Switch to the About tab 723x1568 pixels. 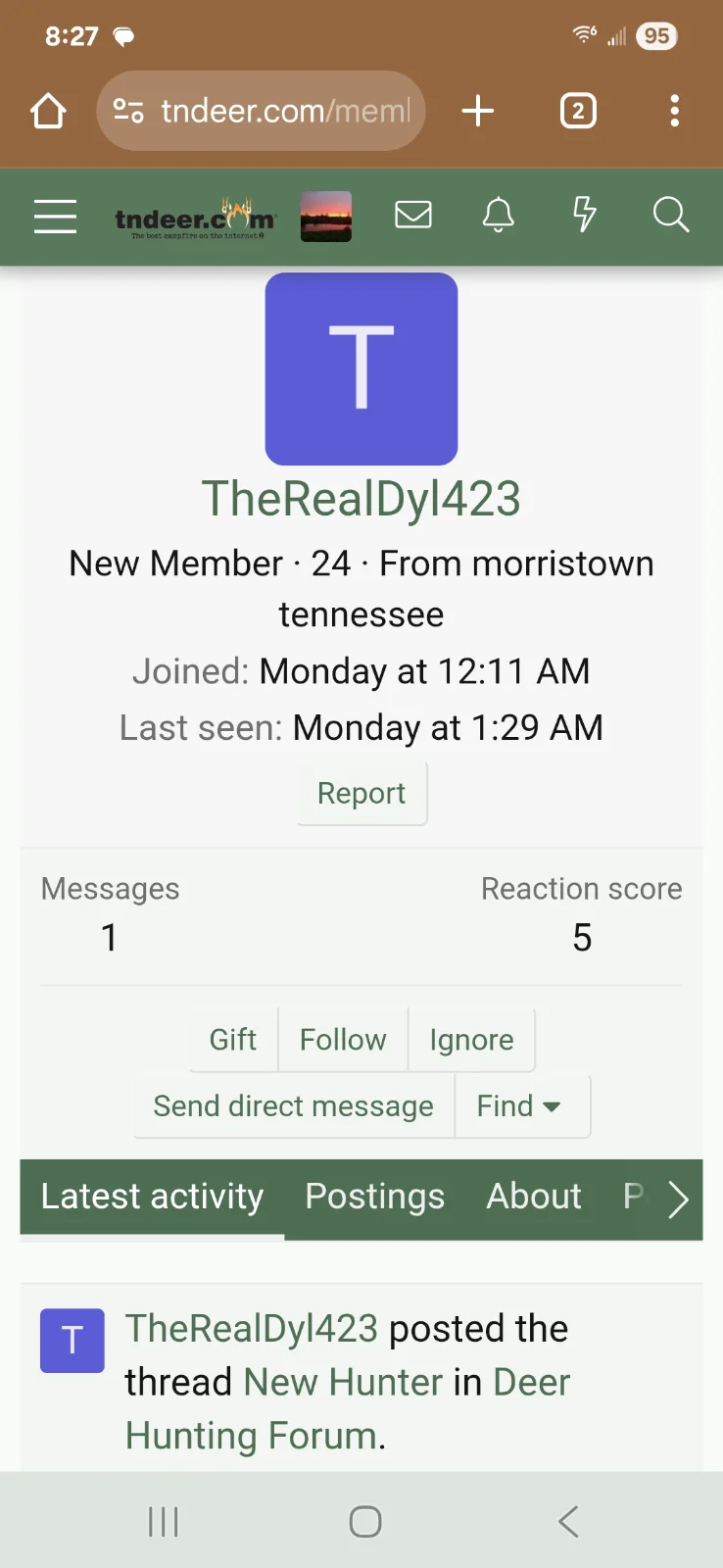coord(534,1197)
